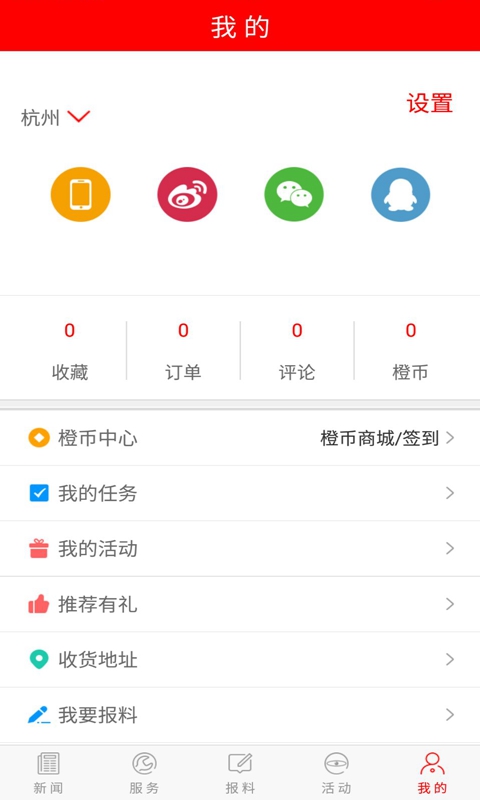Open 我的任务 row

click(240, 493)
